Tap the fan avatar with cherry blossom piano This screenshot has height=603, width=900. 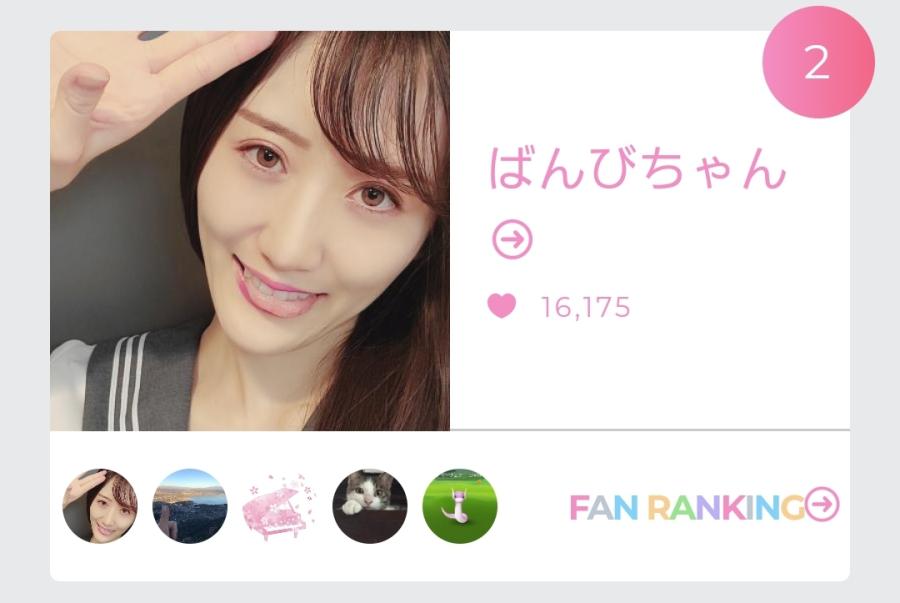point(279,506)
